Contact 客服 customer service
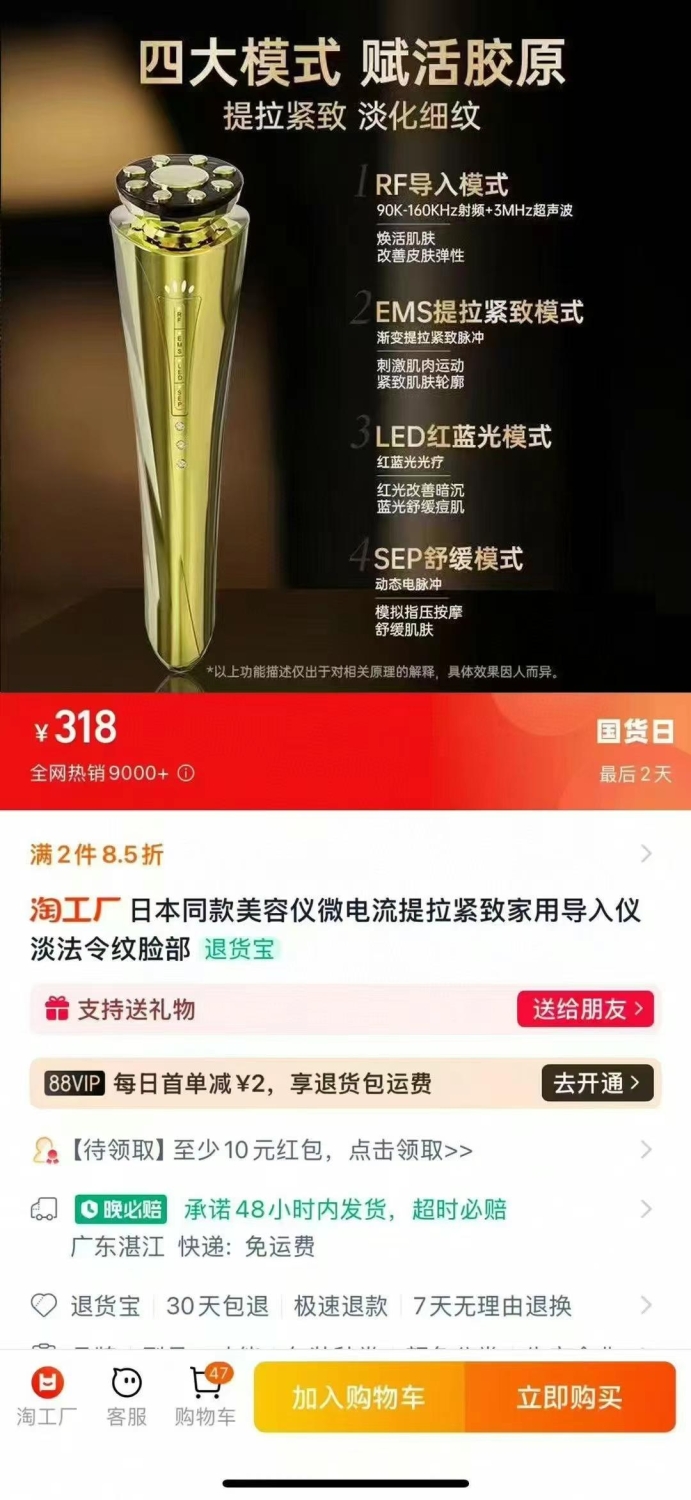Screen dimensions: 691x1500 [126, 1396]
